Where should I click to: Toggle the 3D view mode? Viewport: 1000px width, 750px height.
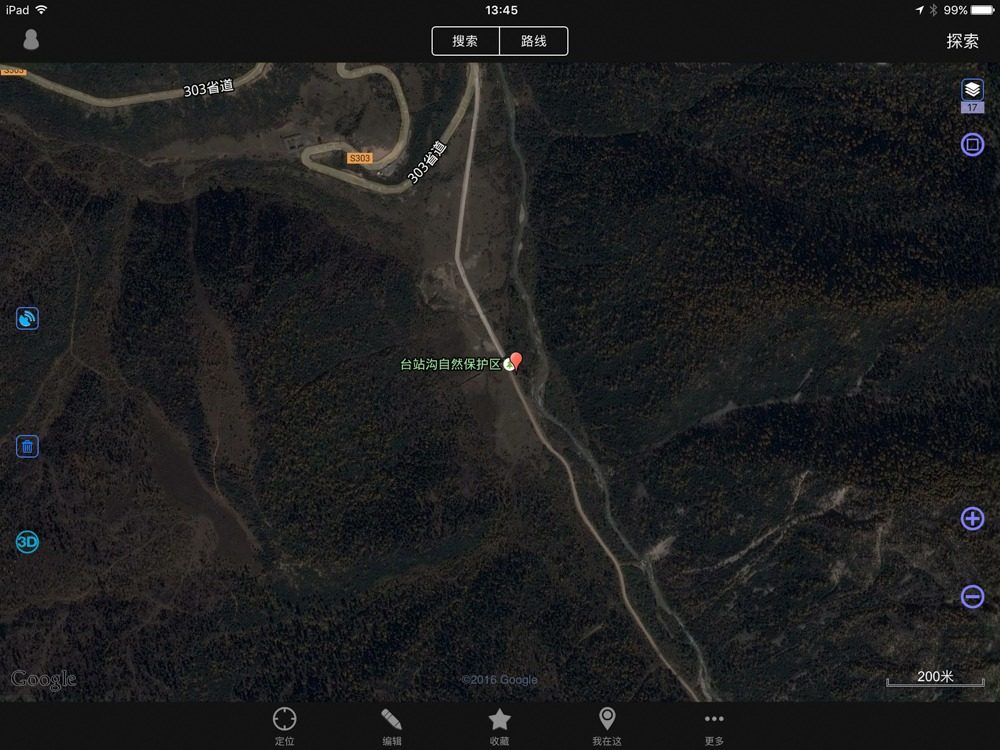27,543
